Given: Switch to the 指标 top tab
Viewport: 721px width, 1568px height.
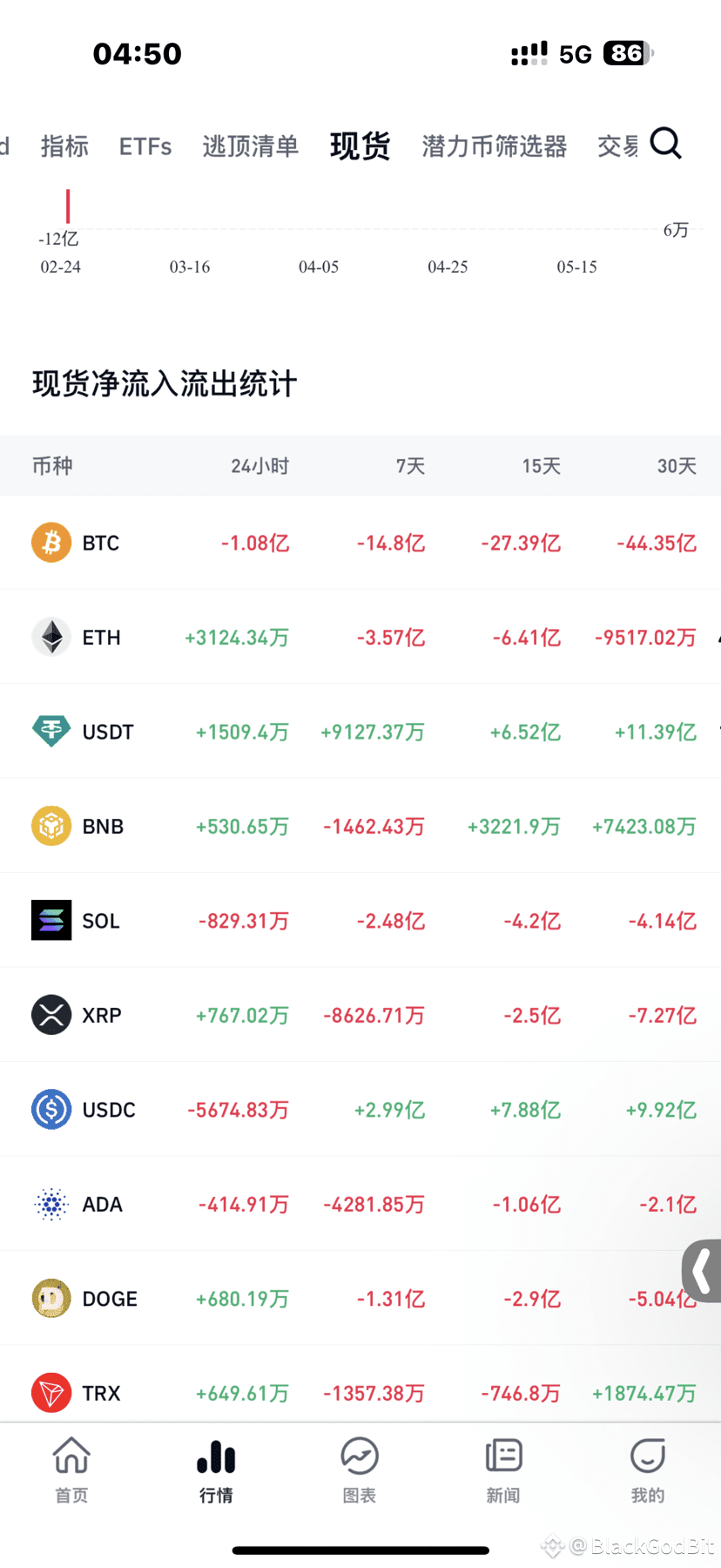Looking at the screenshot, I should click(64, 146).
